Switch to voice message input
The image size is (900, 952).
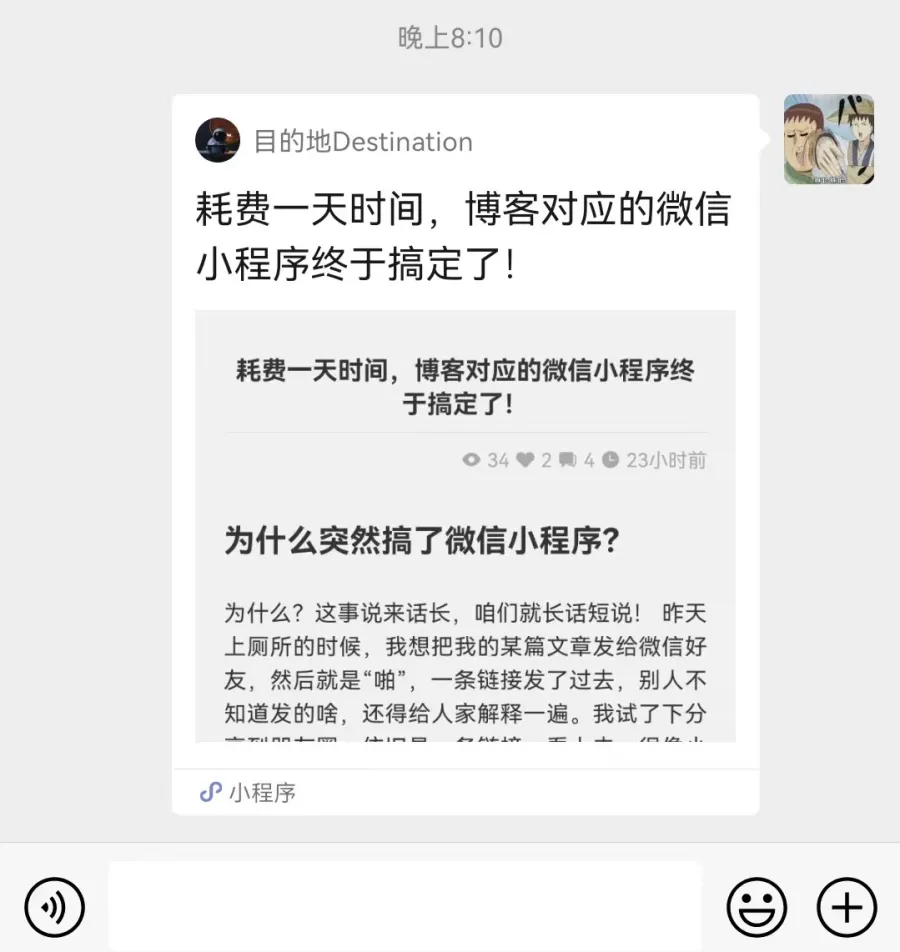(55, 907)
